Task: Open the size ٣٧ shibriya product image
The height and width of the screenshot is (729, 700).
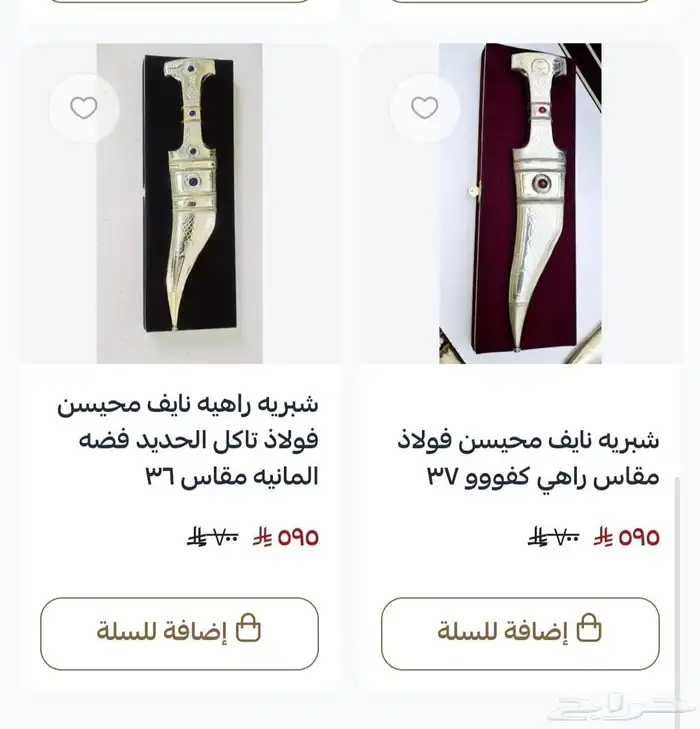Action: [520, 204]
